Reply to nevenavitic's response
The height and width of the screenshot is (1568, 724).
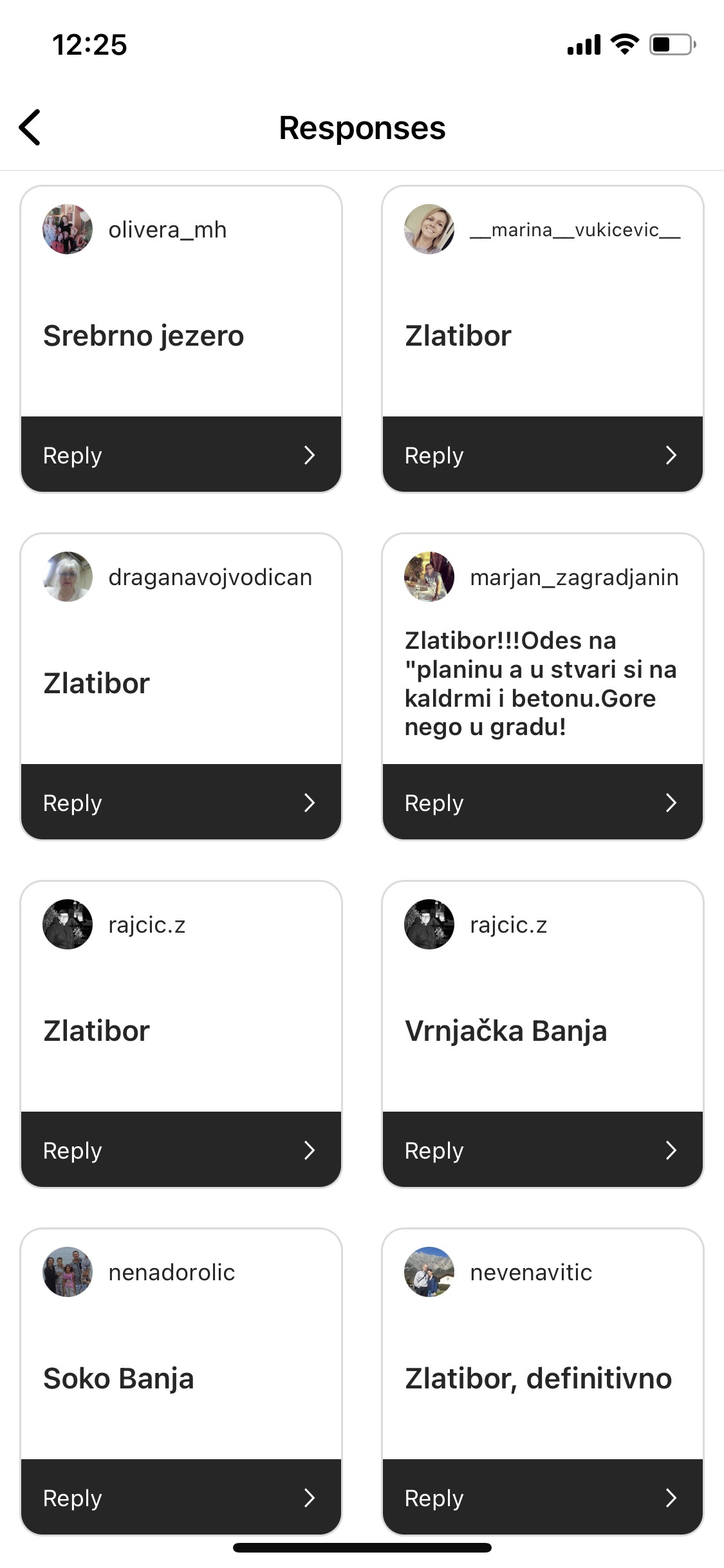pos(543,1498)
